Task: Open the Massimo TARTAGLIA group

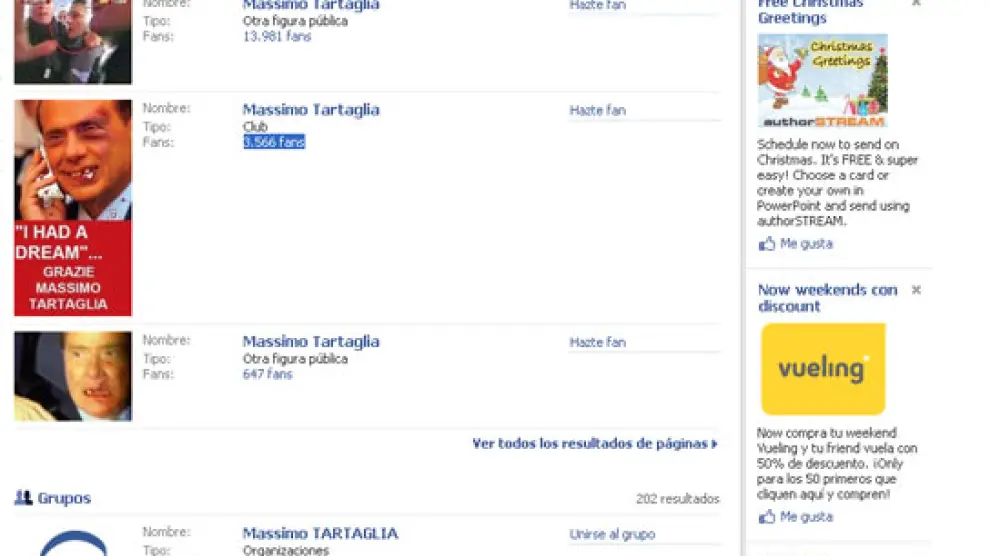Action: (x=320, y=534)
